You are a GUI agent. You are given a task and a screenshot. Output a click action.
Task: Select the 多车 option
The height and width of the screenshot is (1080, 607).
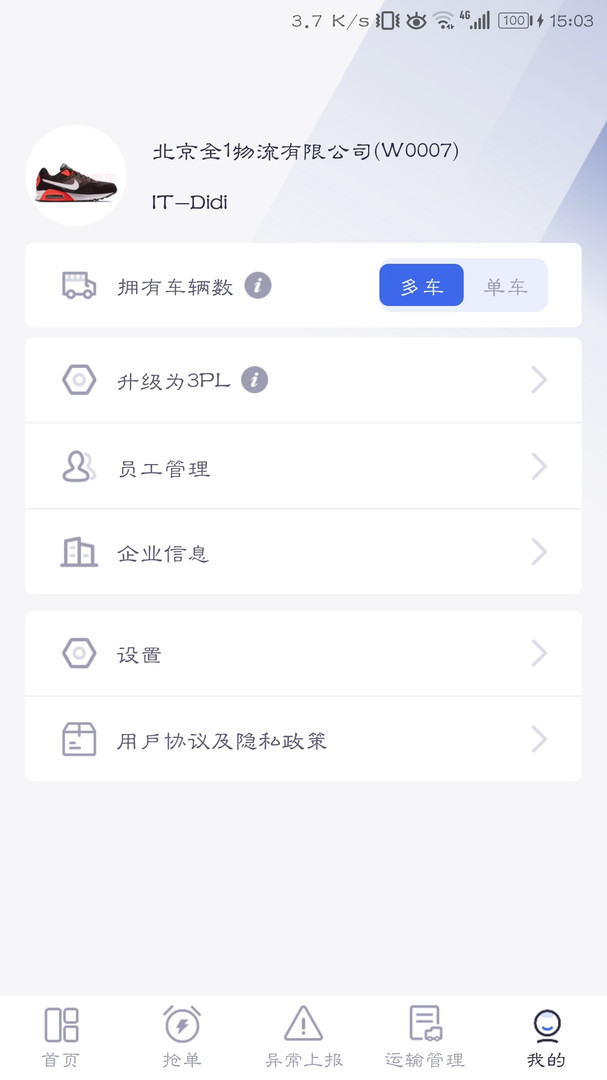[x=422, y=286]
